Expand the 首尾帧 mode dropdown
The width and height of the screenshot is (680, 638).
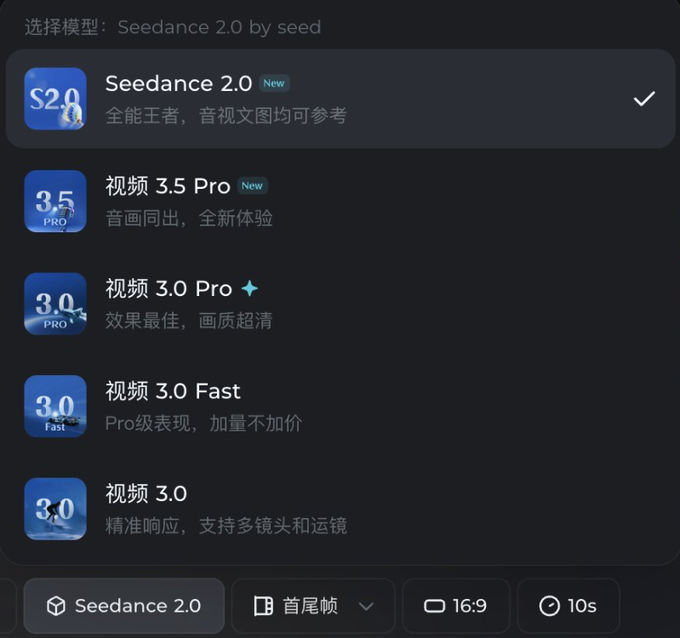coord(313,606)
